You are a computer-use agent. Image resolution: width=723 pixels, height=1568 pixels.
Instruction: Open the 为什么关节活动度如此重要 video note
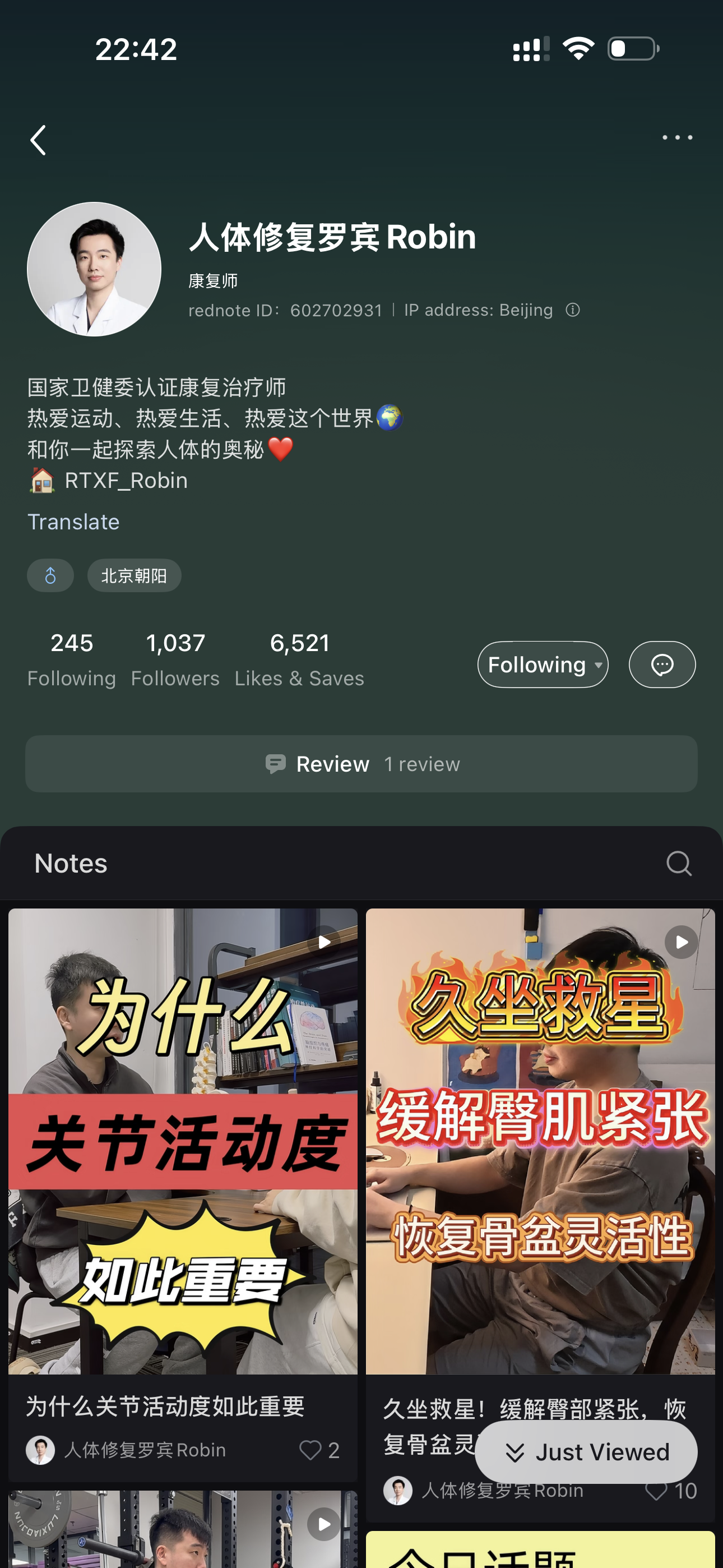(183, 1141)
